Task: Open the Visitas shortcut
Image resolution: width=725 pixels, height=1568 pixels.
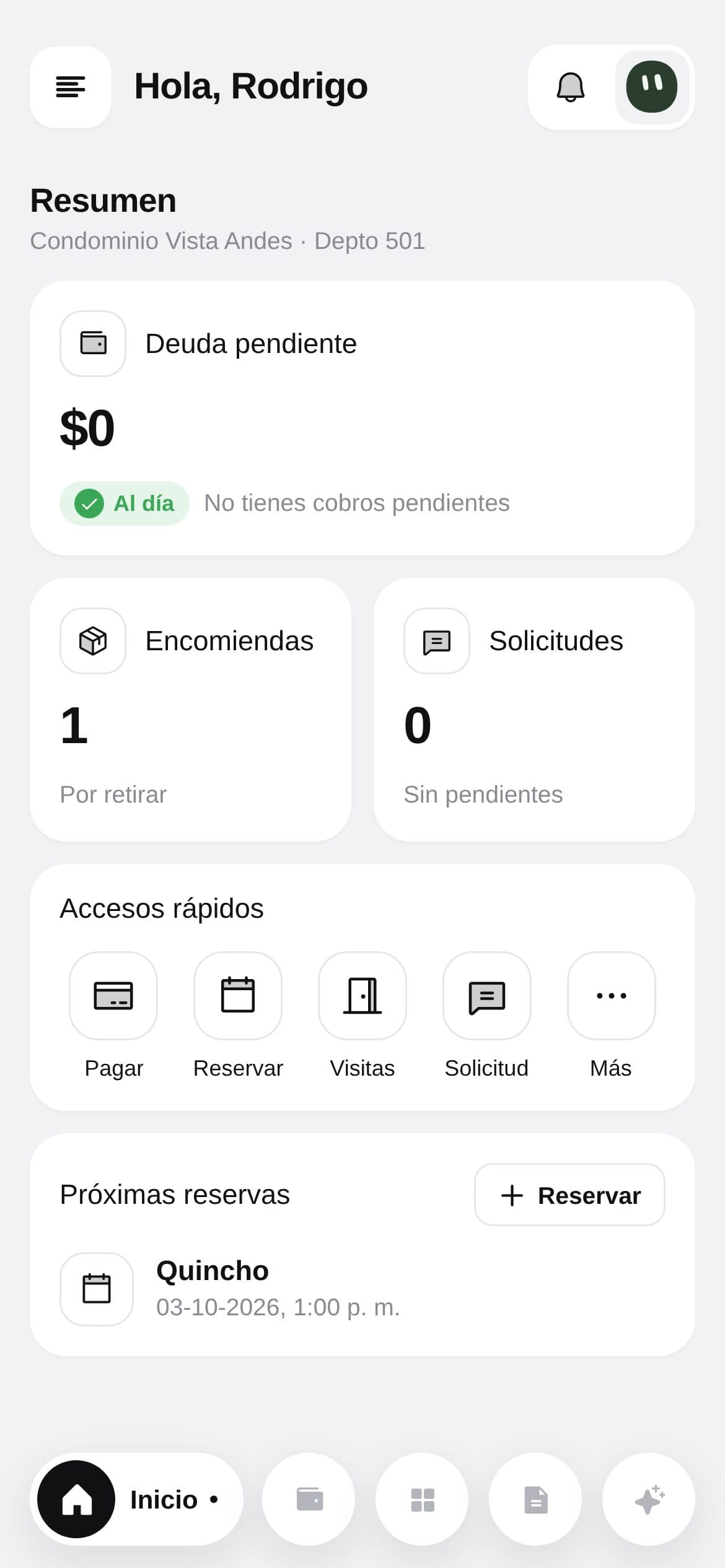Action: point(362,1016)
